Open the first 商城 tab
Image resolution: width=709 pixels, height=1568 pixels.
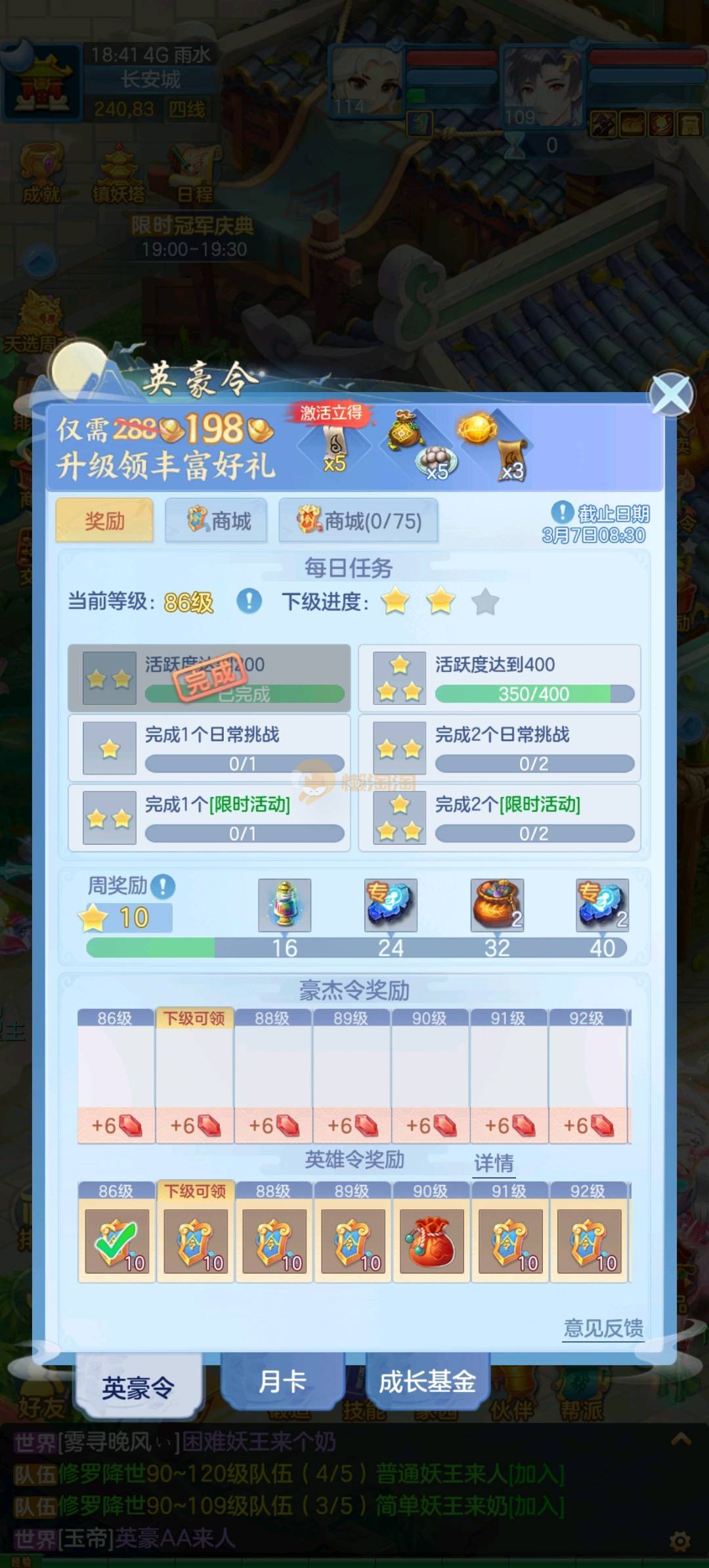[217, 521]
